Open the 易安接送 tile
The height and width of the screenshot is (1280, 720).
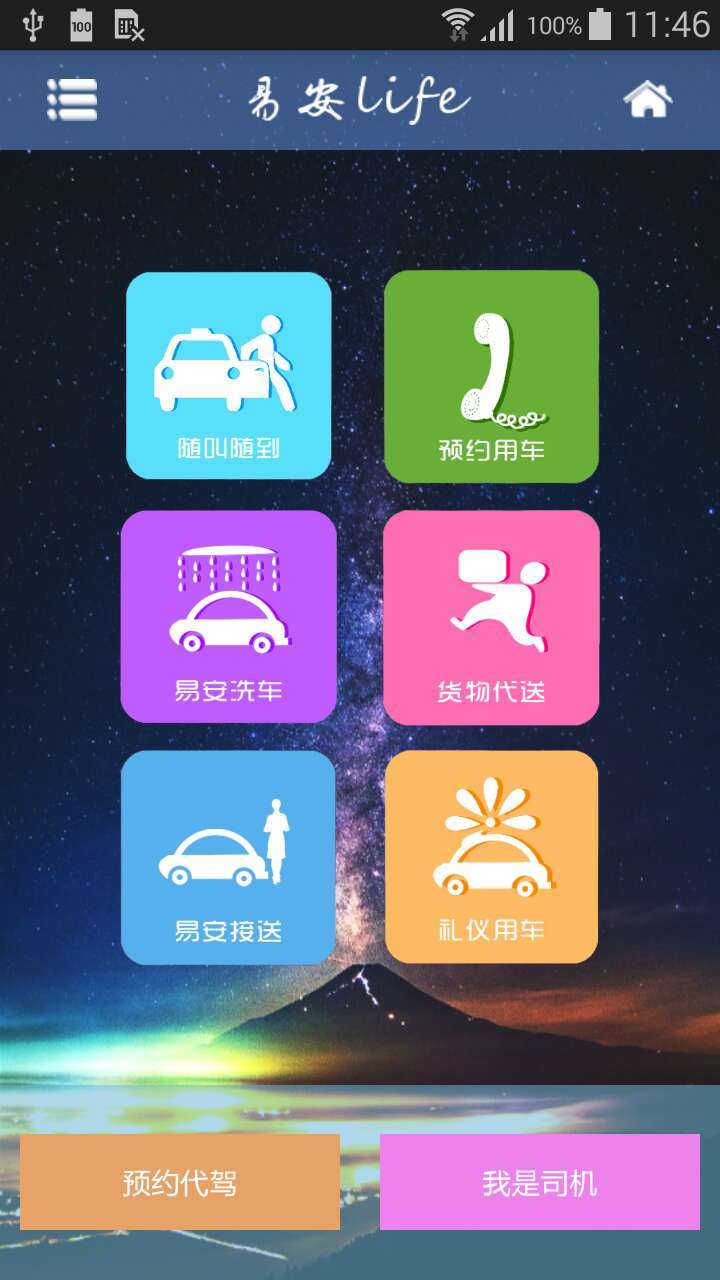[x=228, y=857]
